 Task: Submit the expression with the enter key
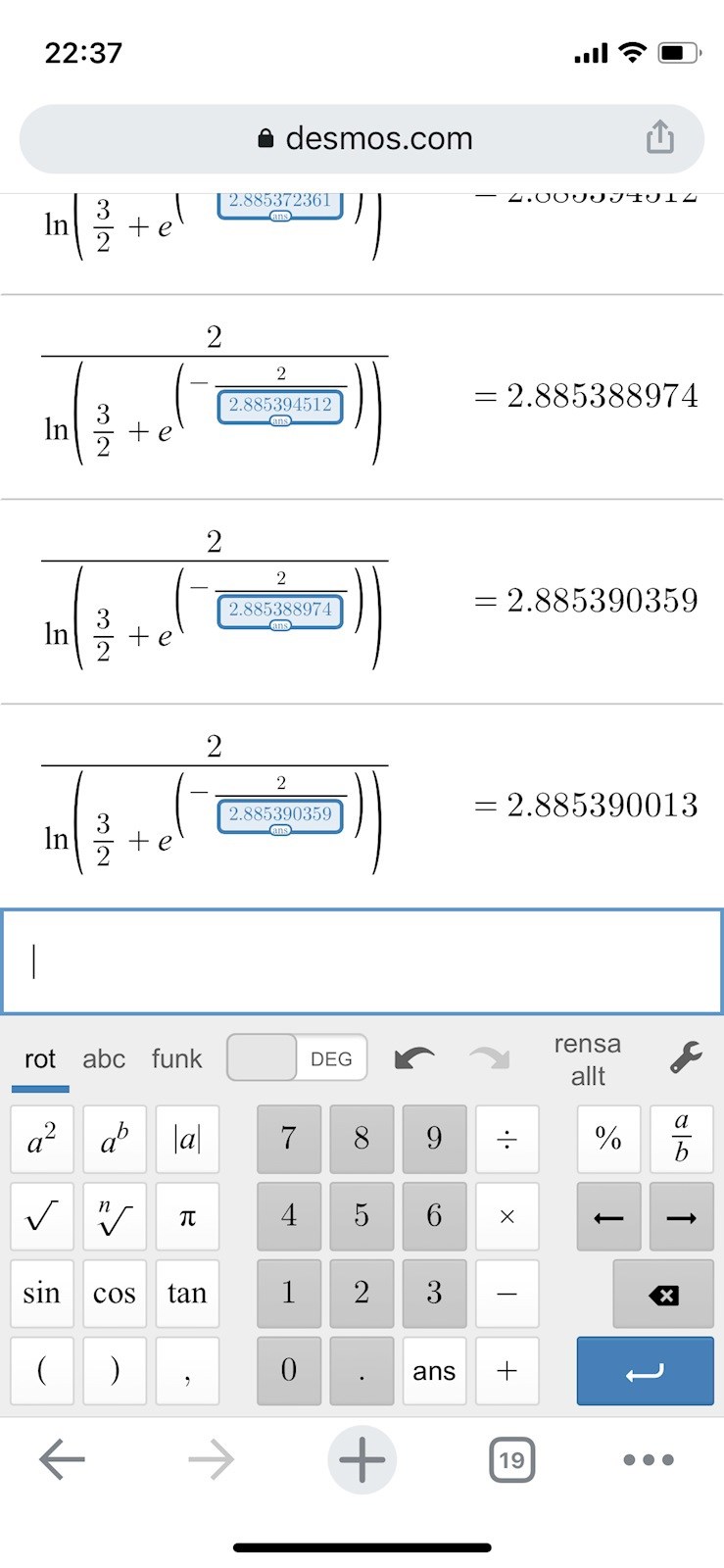coord(645,1371)
